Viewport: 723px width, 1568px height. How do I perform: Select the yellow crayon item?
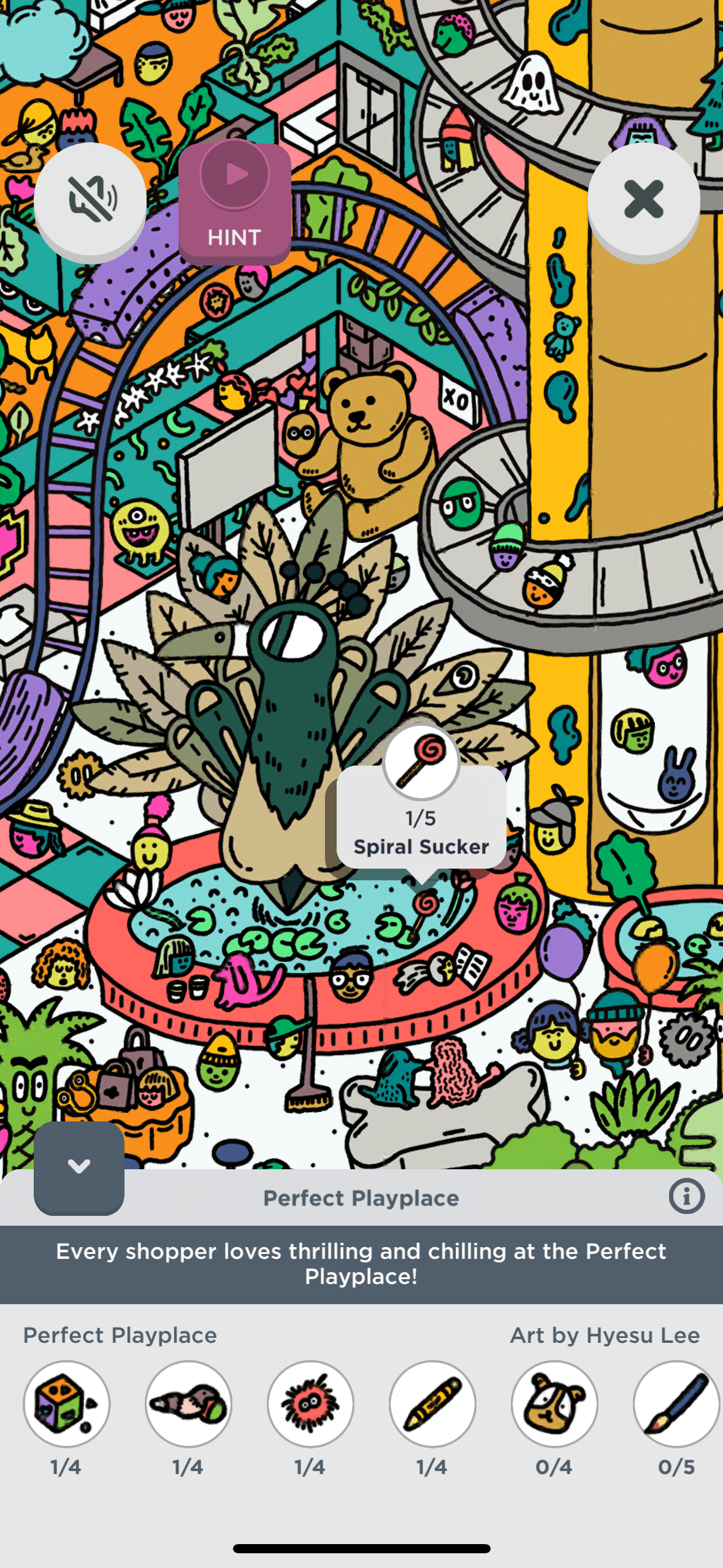[x=432, y=1404]
